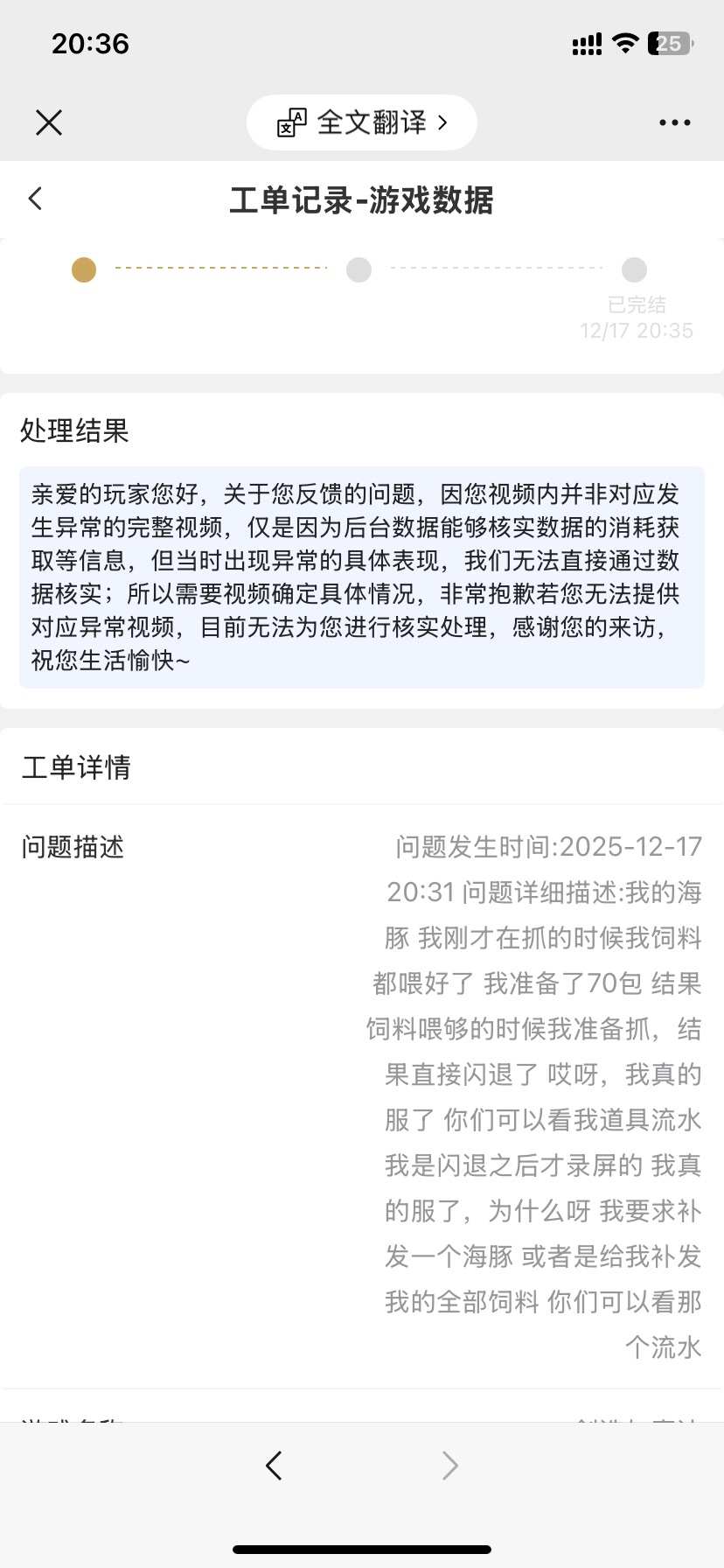Image resolution: width=724 pixels, height=1568 pixels.
Task: Open the full-text translate option
Action: click(362, 122)
